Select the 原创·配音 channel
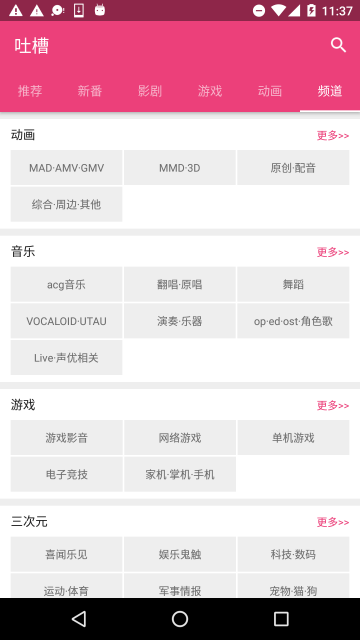This screenshot has width=360, height=640. click(x=293, y=168)
